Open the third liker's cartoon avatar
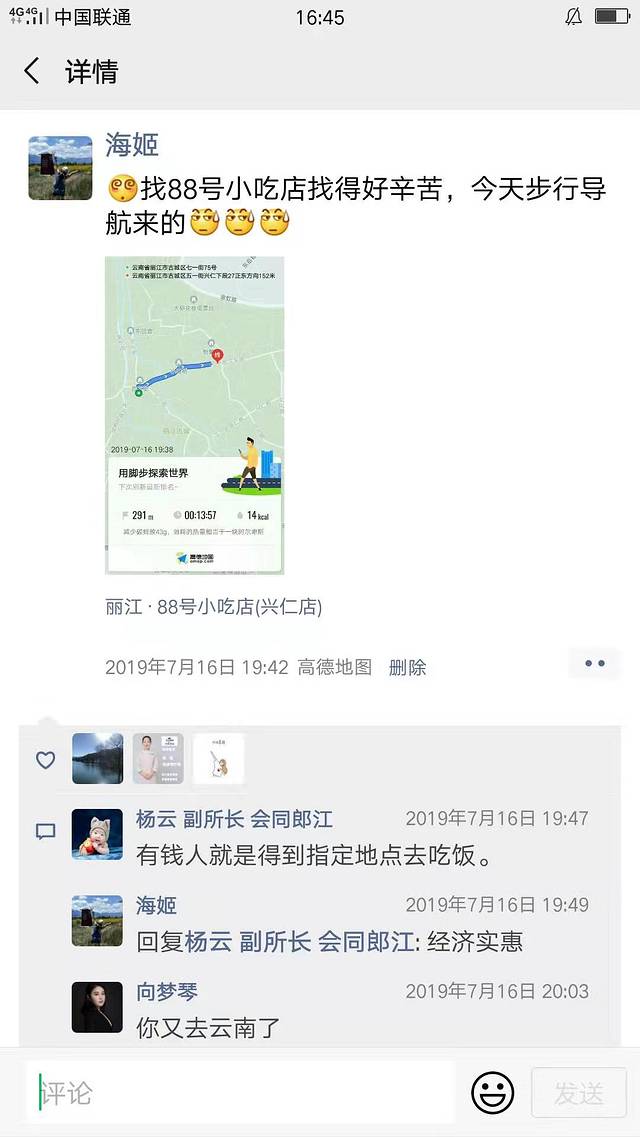 click(219, 759)
